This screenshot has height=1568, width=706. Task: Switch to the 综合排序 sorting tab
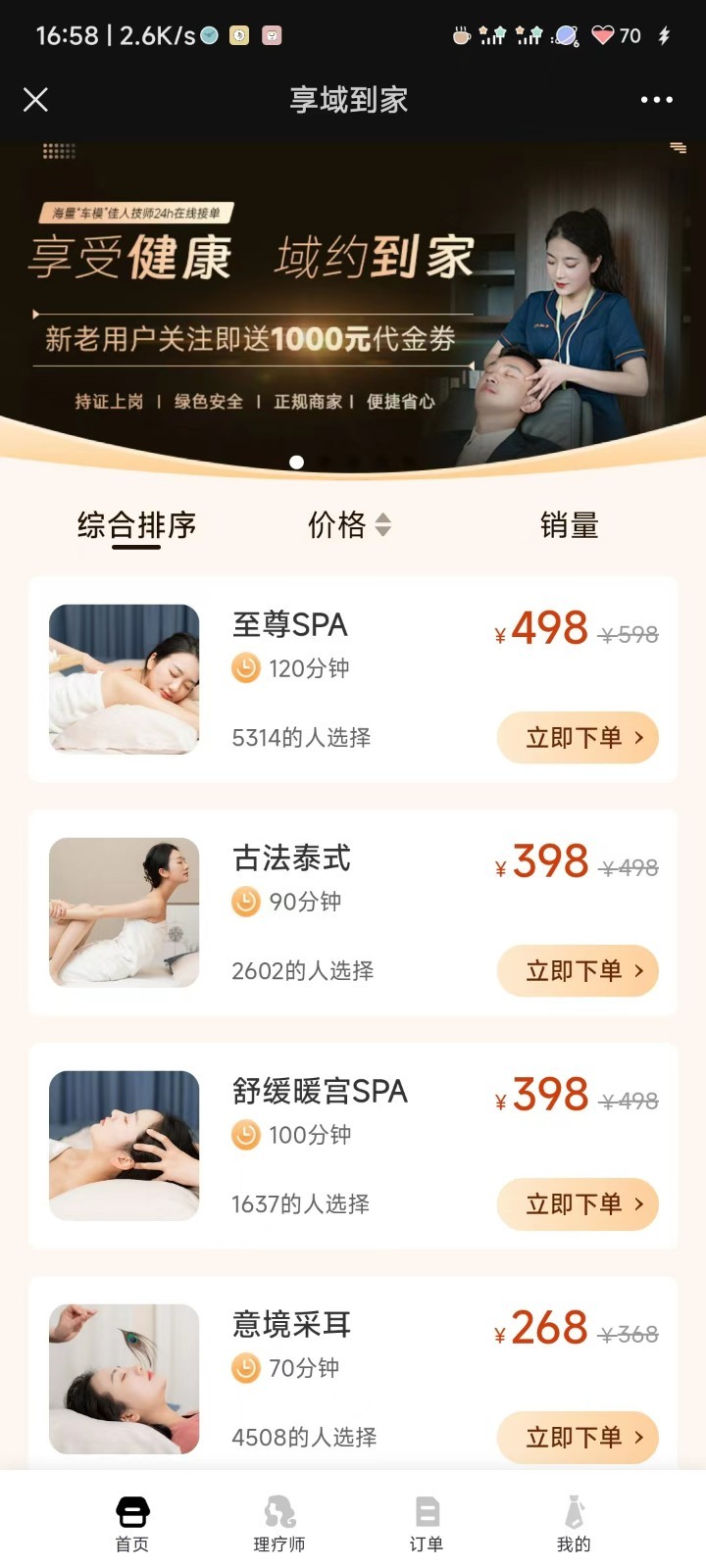tap(136, 525)
